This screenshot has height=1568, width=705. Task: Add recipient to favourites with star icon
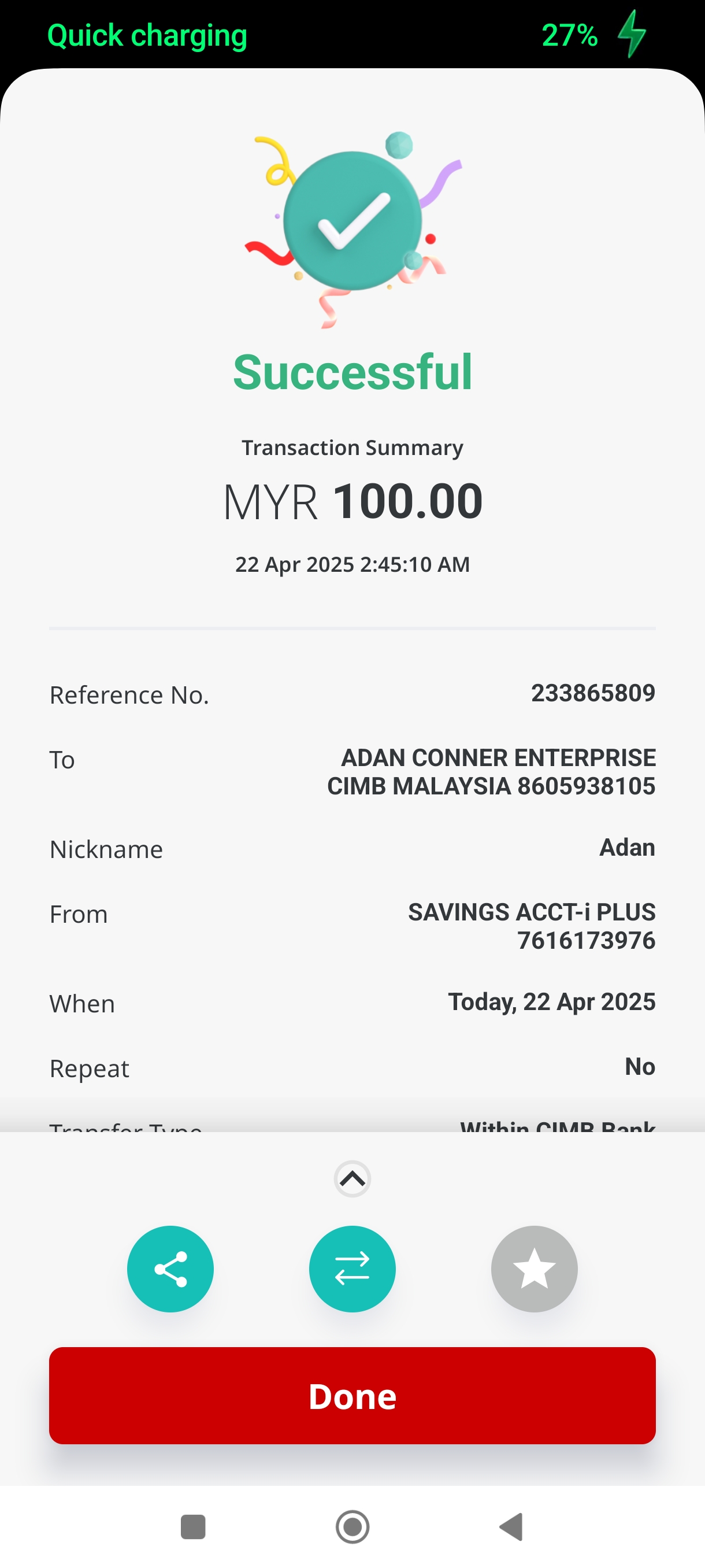pyautogui.click(x=534, y=1269)
